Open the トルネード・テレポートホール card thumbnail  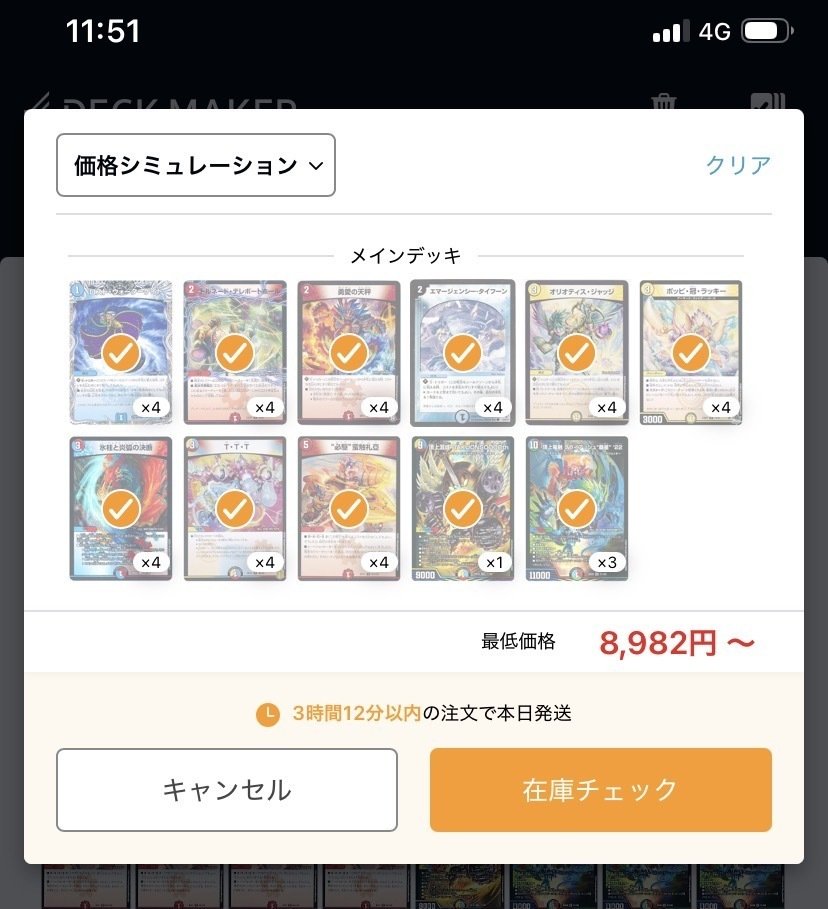235,352
